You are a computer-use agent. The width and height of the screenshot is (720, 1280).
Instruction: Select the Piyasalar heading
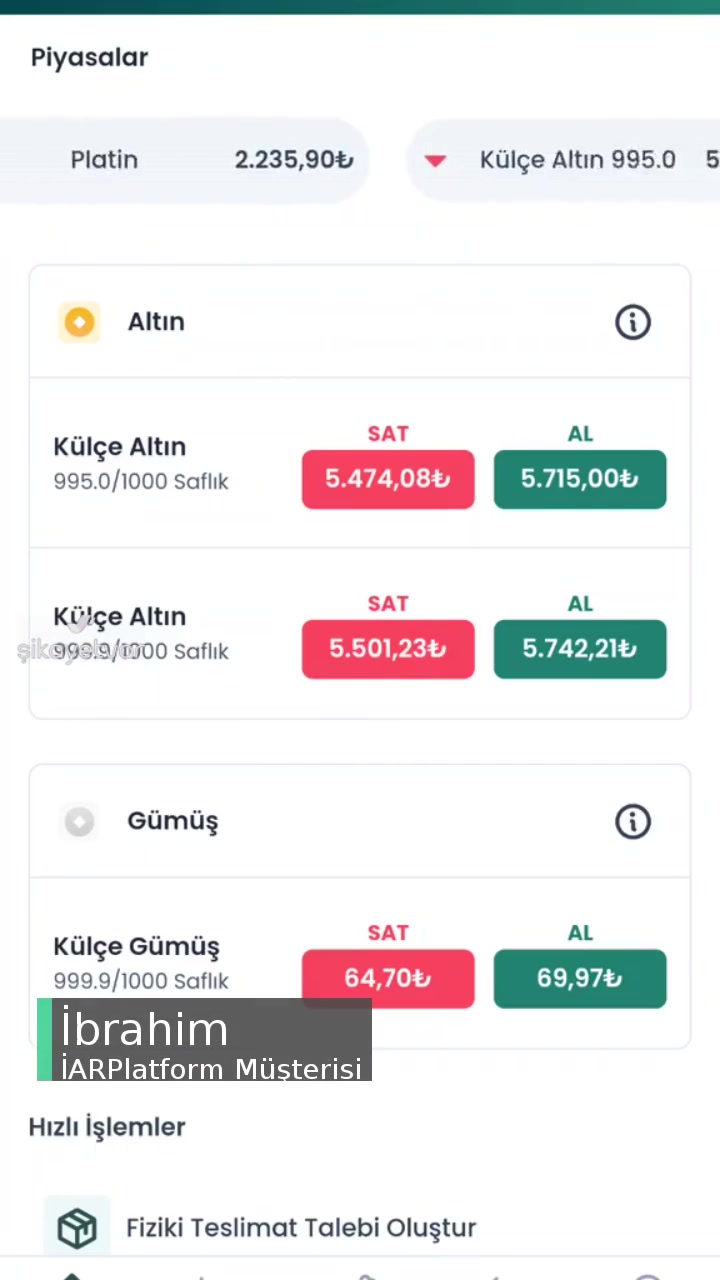(x=89, y=57)
